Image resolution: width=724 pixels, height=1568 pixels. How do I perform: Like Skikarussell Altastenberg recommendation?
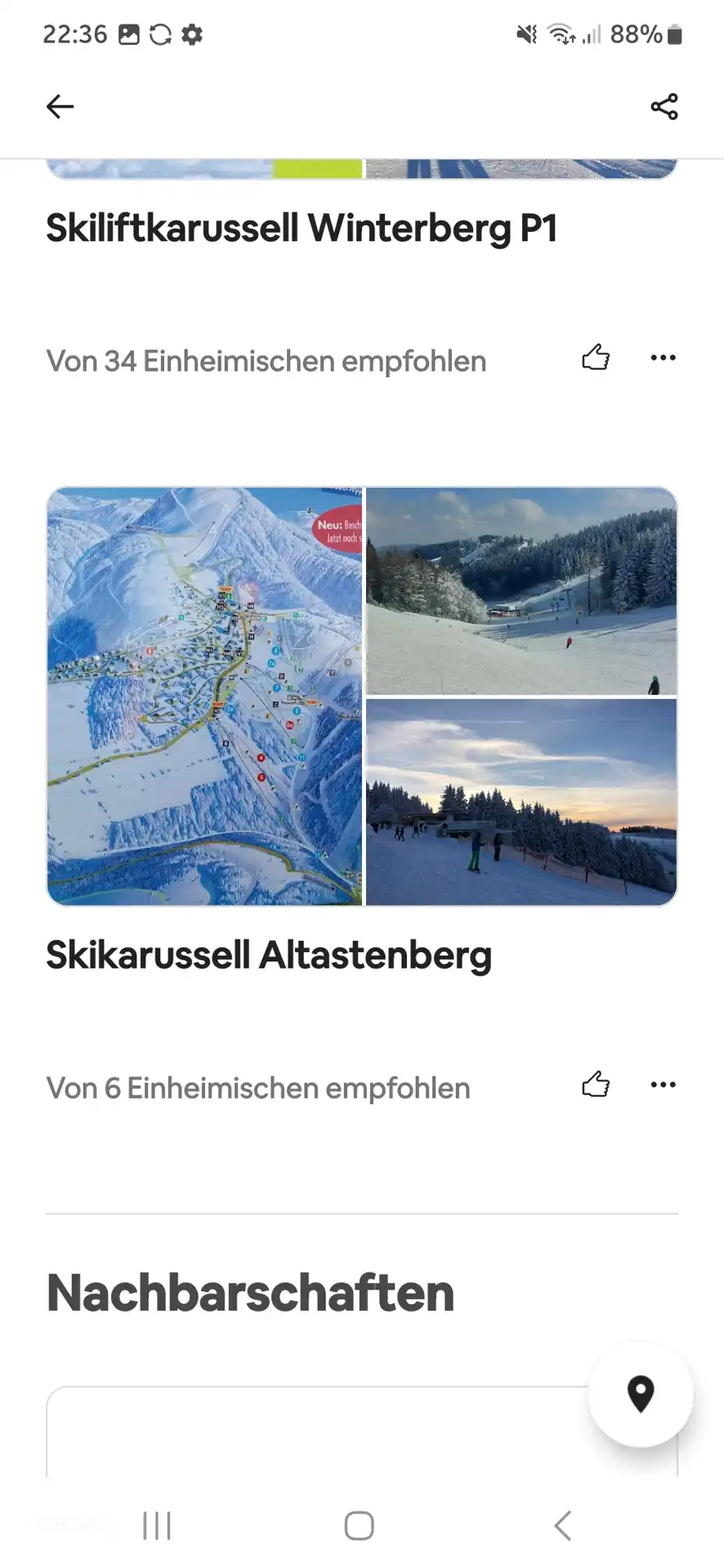[596, 1085]
